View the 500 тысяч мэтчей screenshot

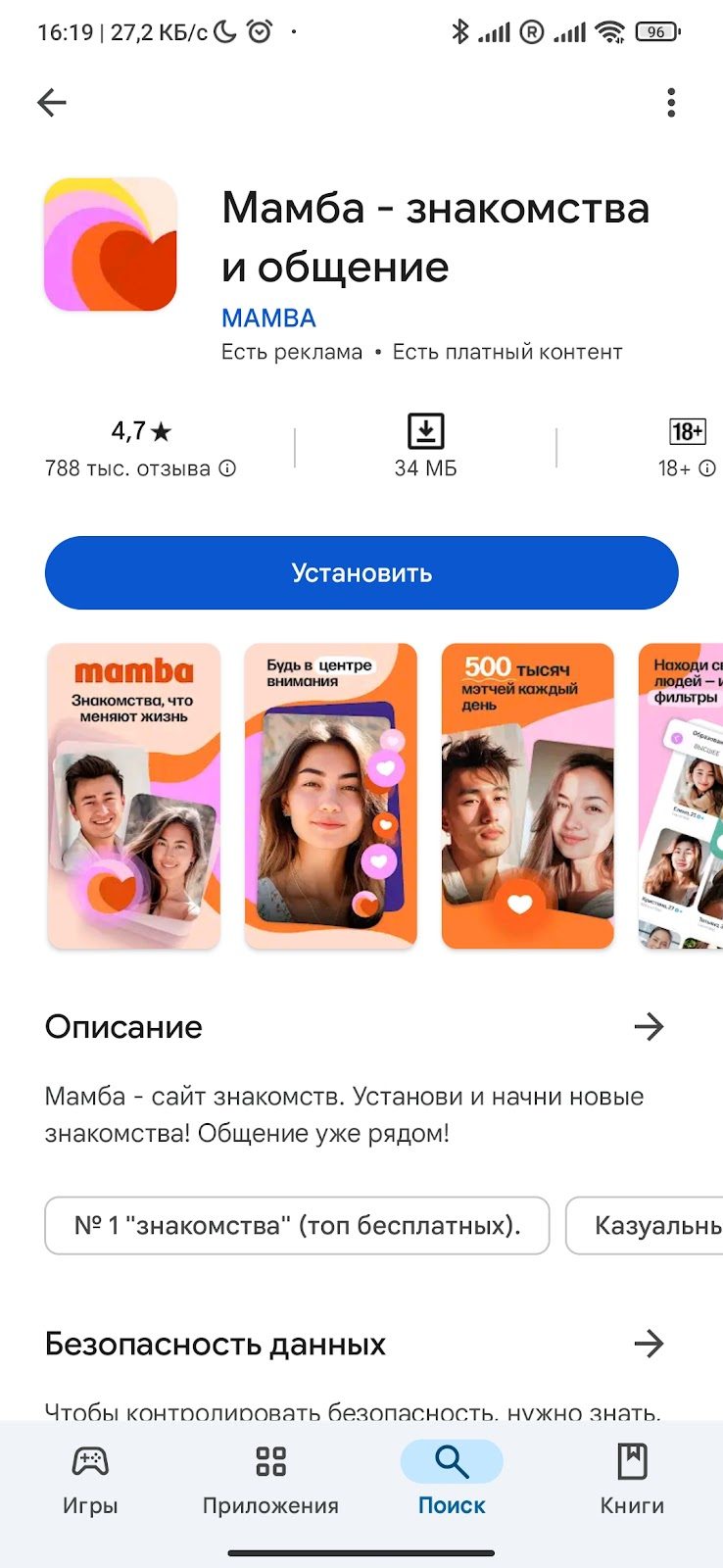528,796
